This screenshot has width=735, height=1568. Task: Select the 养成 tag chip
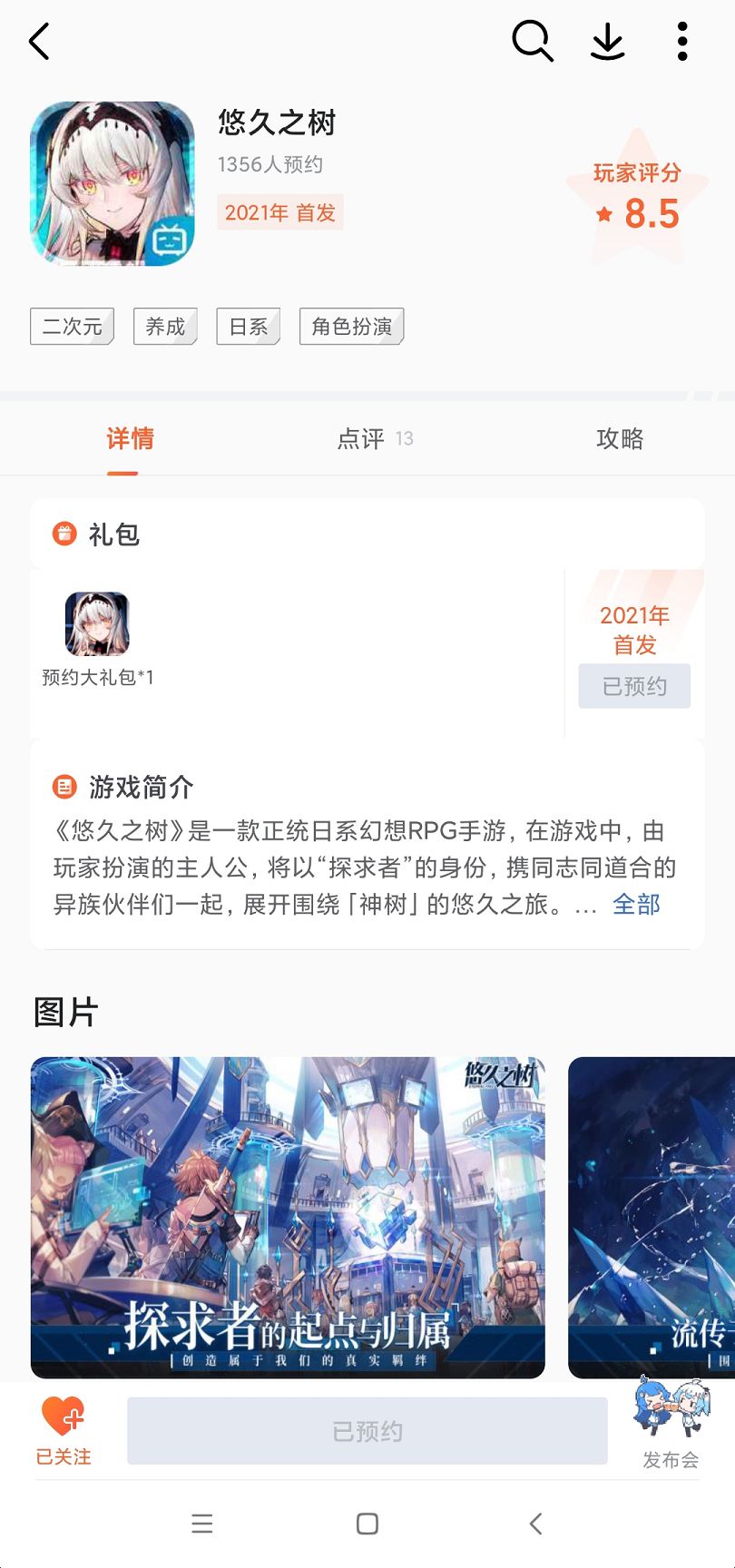tap(165, 327)
